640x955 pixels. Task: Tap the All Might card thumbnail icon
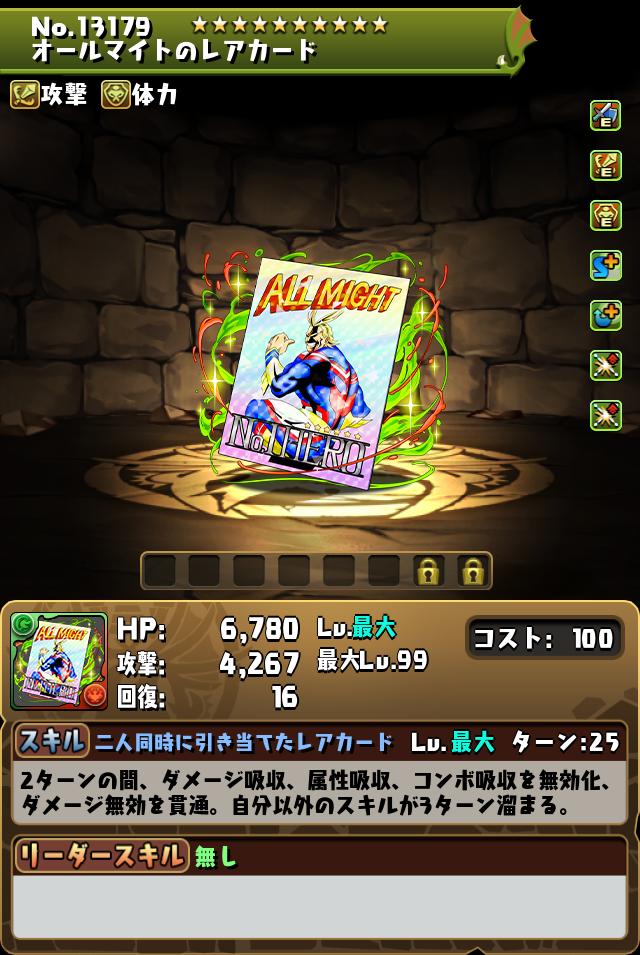[58, 661]
